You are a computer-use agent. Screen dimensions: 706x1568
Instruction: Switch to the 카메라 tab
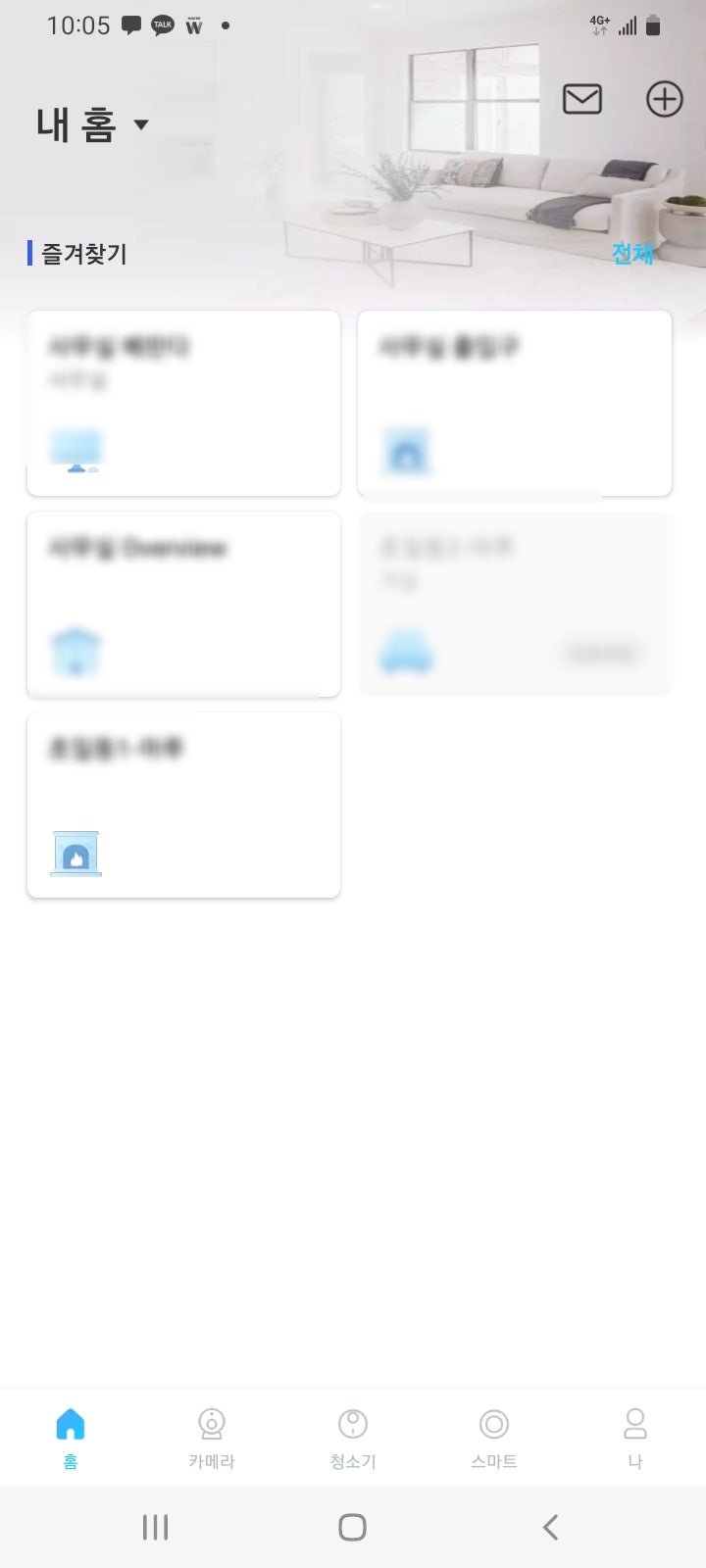click(212, 1438)
